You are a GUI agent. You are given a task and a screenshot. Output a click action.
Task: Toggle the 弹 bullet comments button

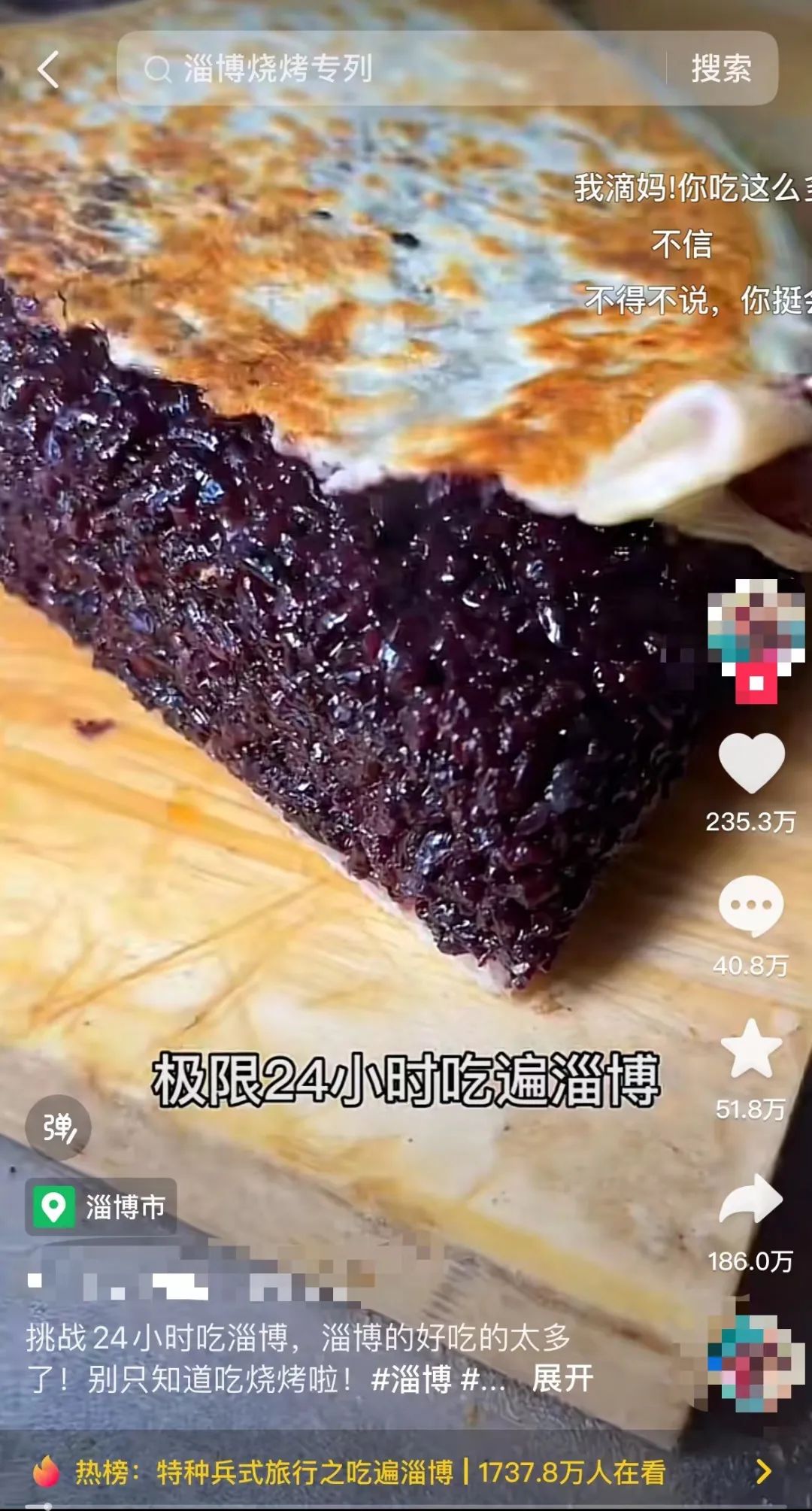(59, 1127)
